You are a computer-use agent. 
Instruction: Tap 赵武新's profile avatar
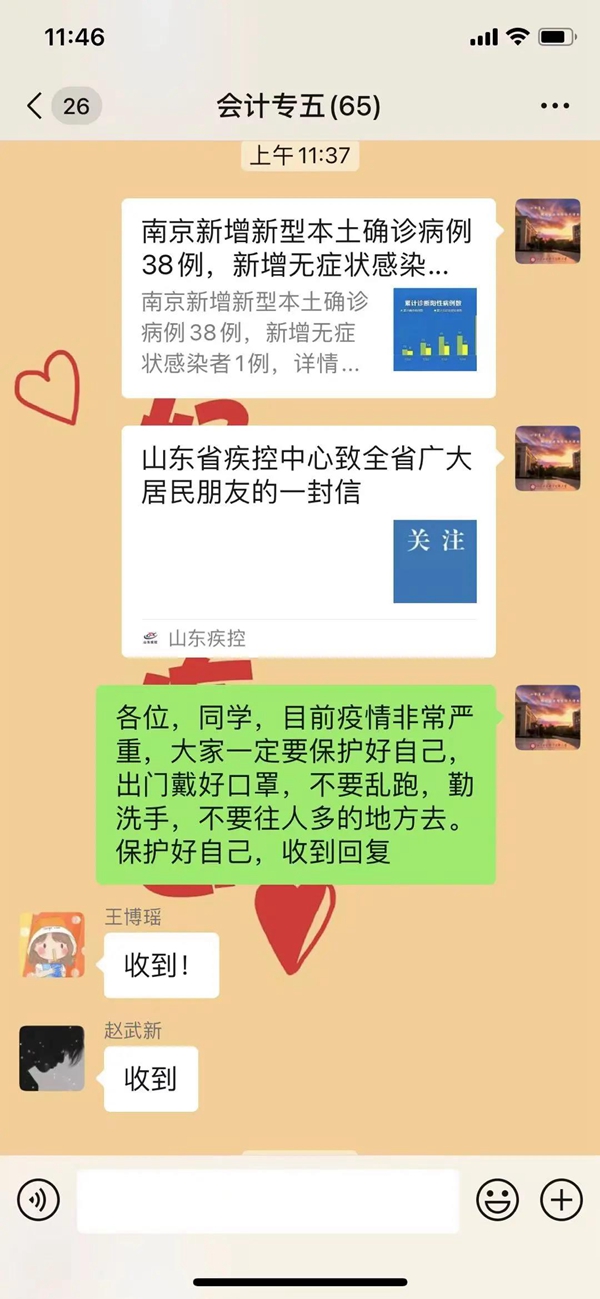52,1058
